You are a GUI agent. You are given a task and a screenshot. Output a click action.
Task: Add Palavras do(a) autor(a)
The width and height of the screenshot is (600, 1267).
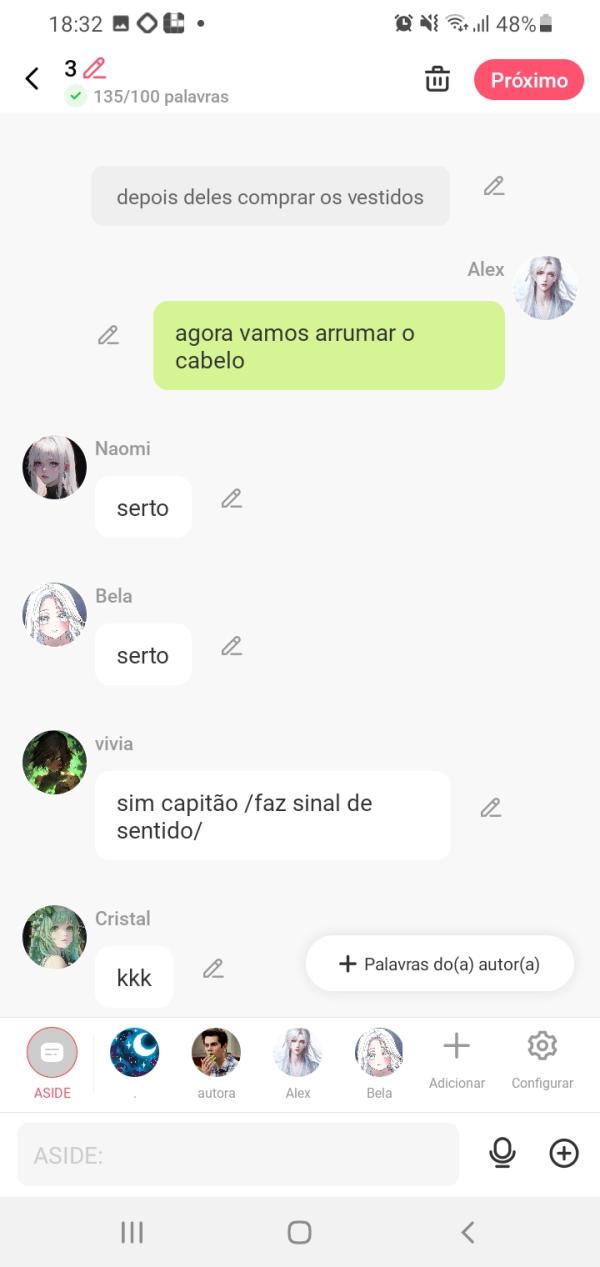coord(440,964)
